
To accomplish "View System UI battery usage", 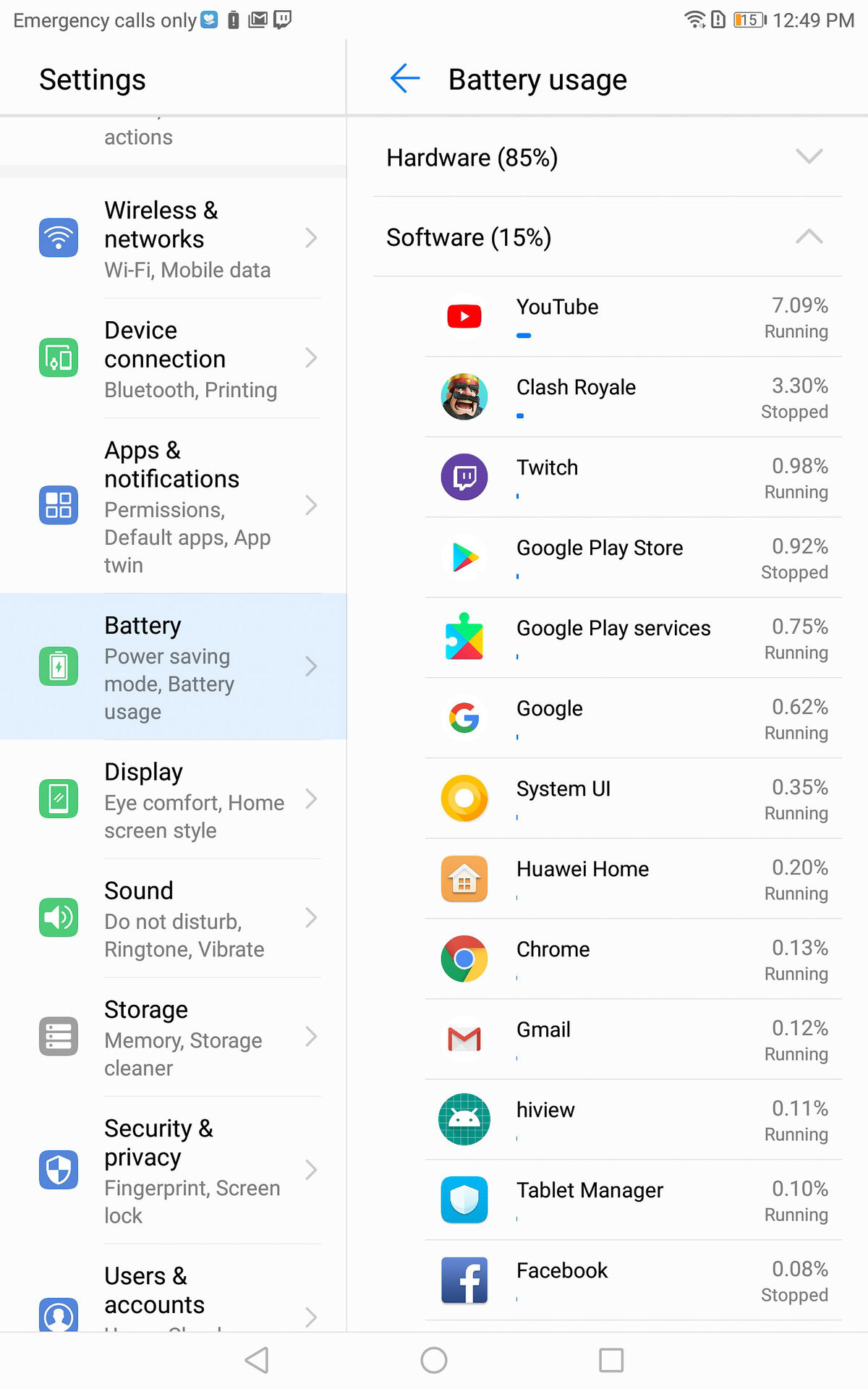I will [x=633, y=799].
